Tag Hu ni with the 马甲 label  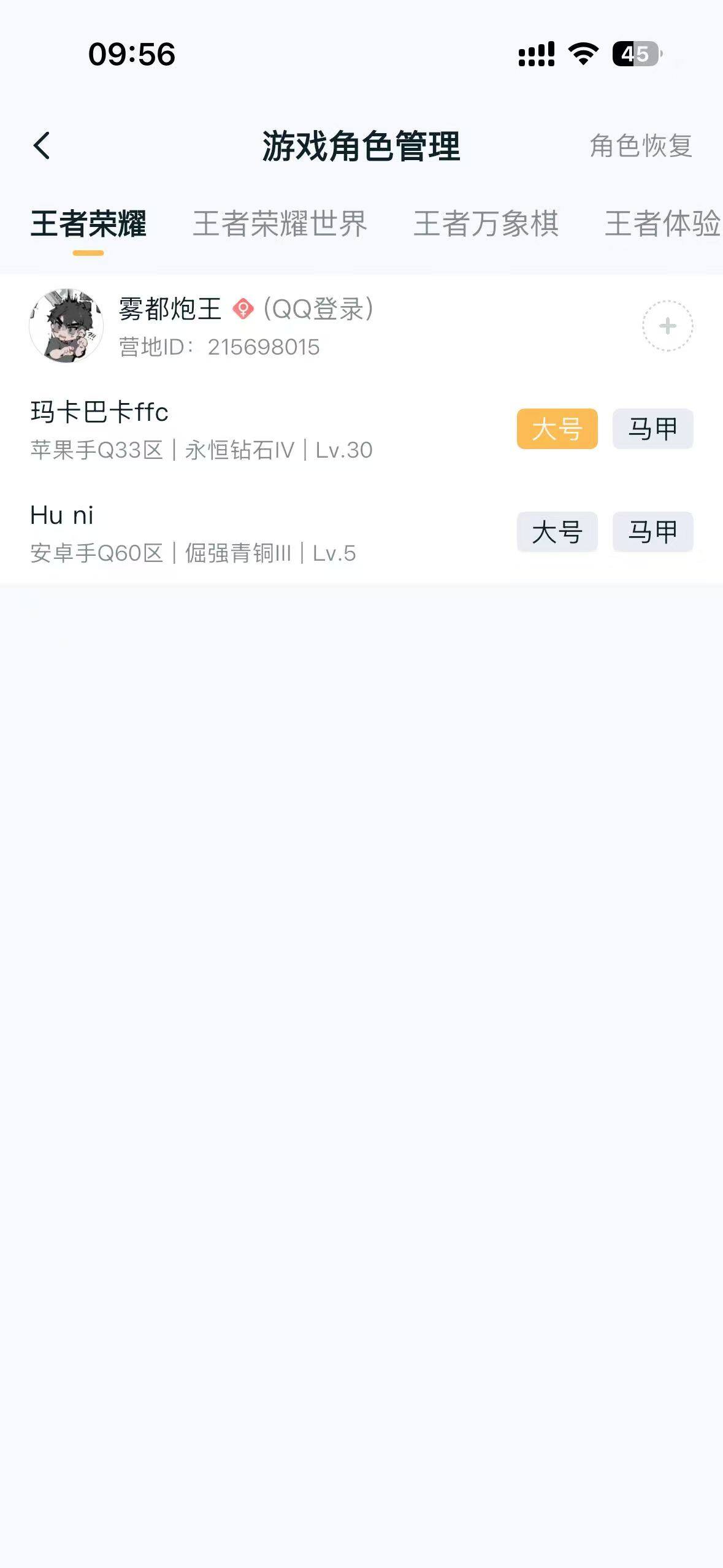pyautogui.click(x=652, y=532)
